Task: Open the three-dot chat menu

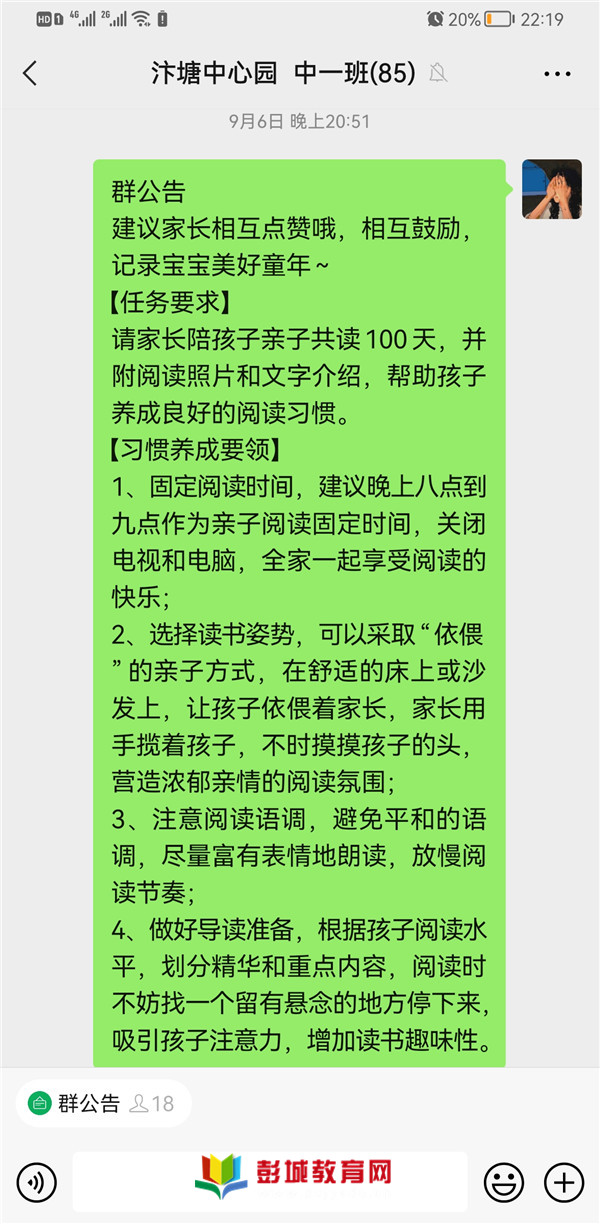Action: tap(557, 73)
